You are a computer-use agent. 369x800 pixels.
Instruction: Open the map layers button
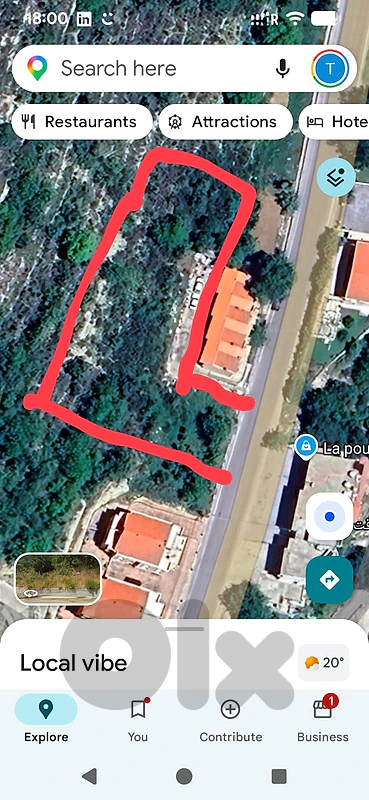tap(336, 178)
